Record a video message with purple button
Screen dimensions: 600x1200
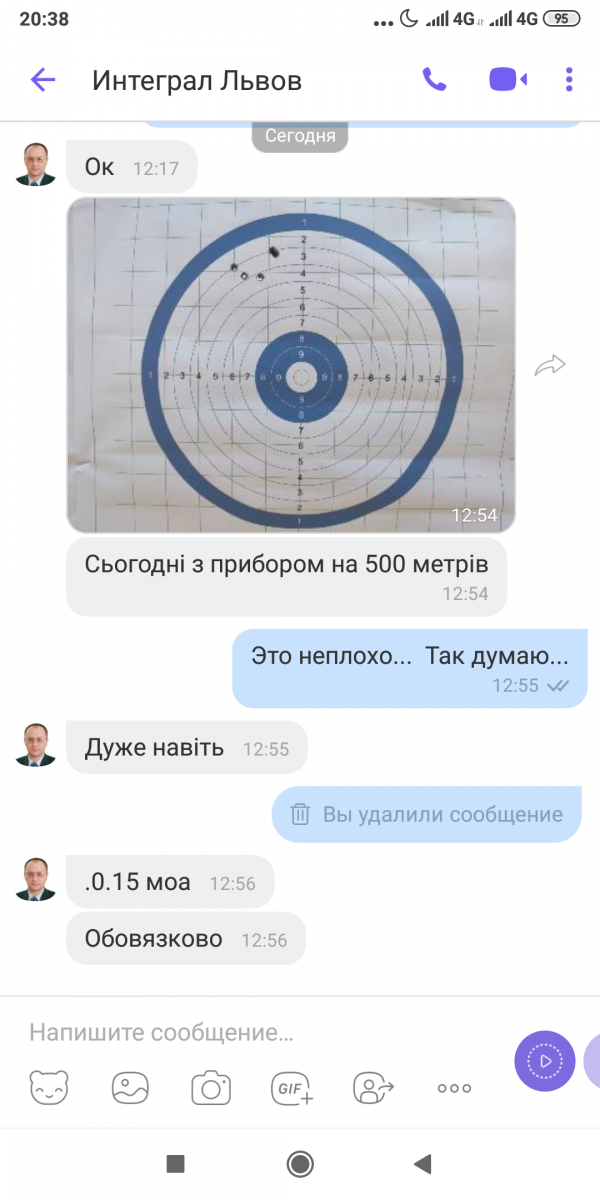click(x=545, y=1060)
